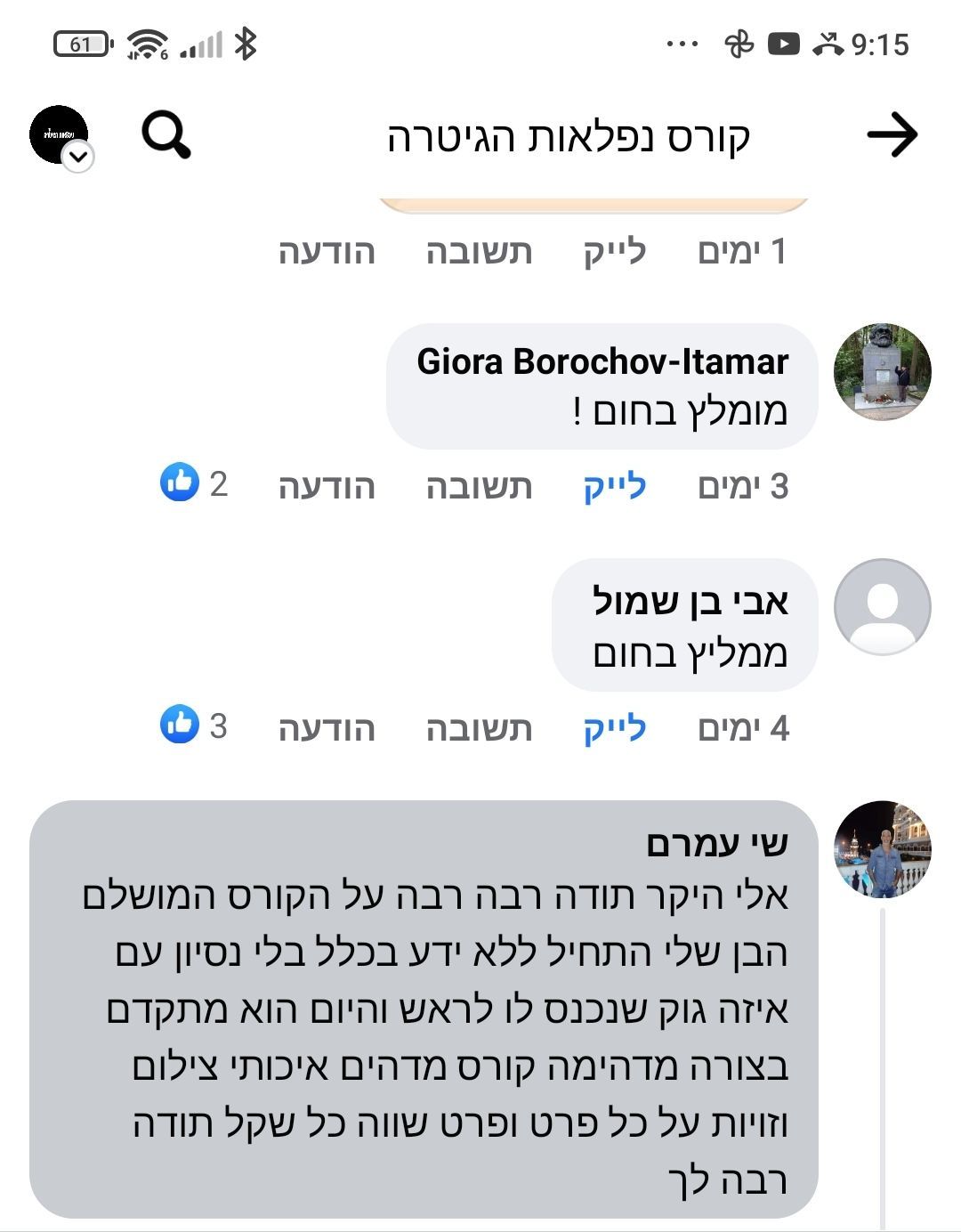
Task: View reactions on אבי בן שמול's comment
Action: (194, 725)
